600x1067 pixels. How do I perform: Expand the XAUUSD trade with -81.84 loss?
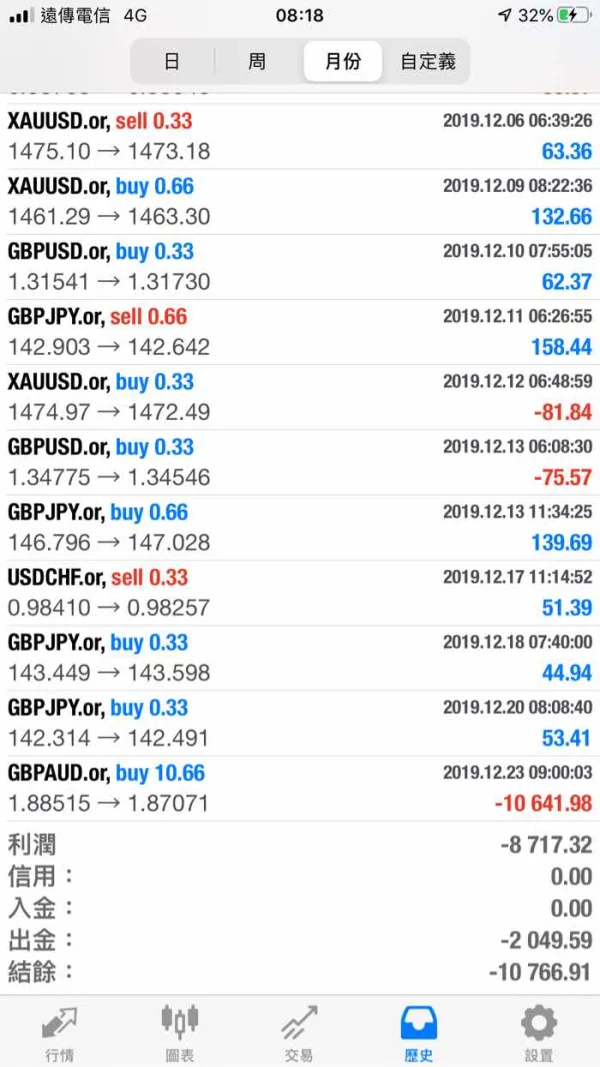[x=300, y=397]
